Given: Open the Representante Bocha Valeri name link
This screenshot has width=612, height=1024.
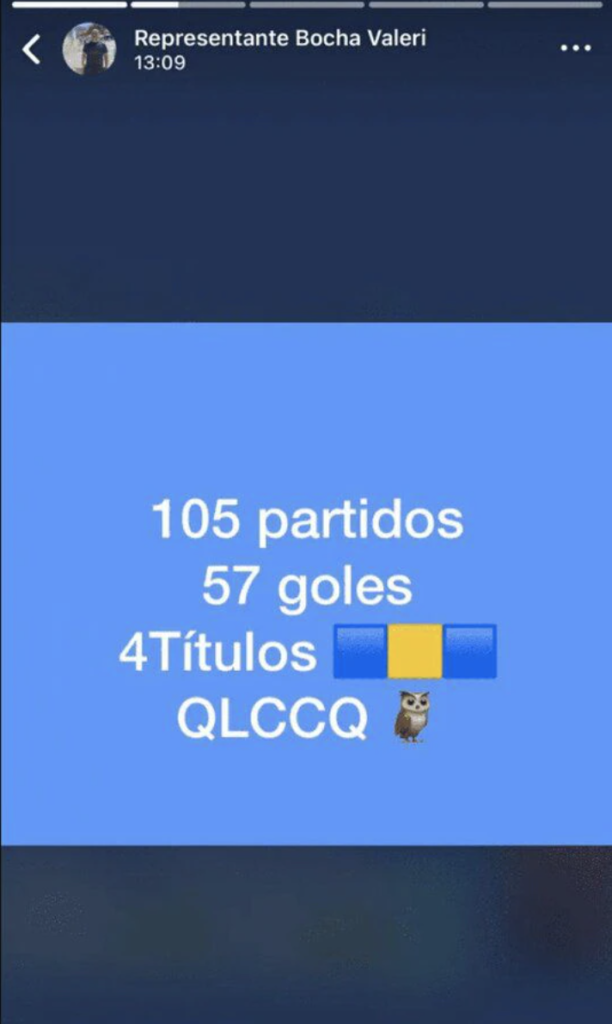Looking at the screenshot, I should pos(279,38).
